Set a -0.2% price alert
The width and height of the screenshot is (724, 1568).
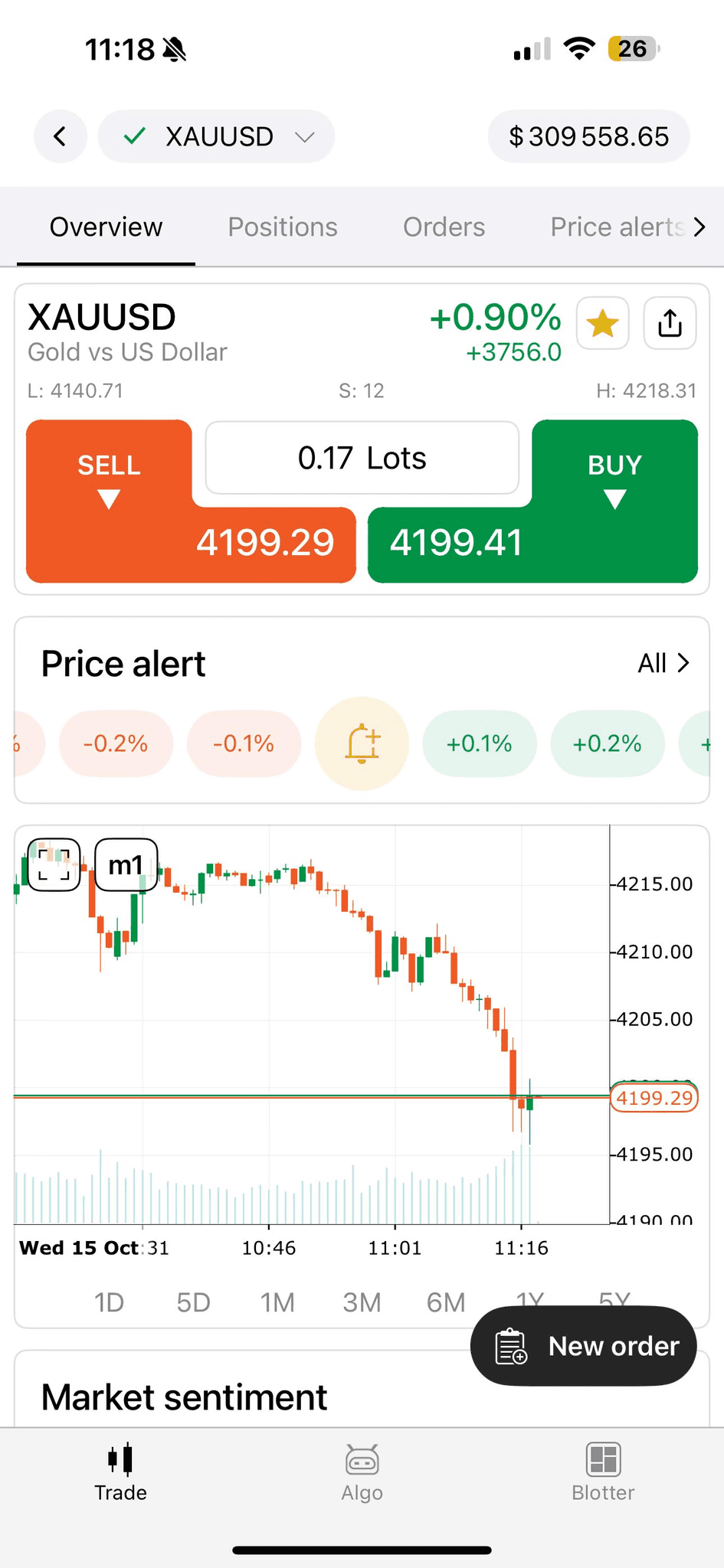click(x=116, y=743)
